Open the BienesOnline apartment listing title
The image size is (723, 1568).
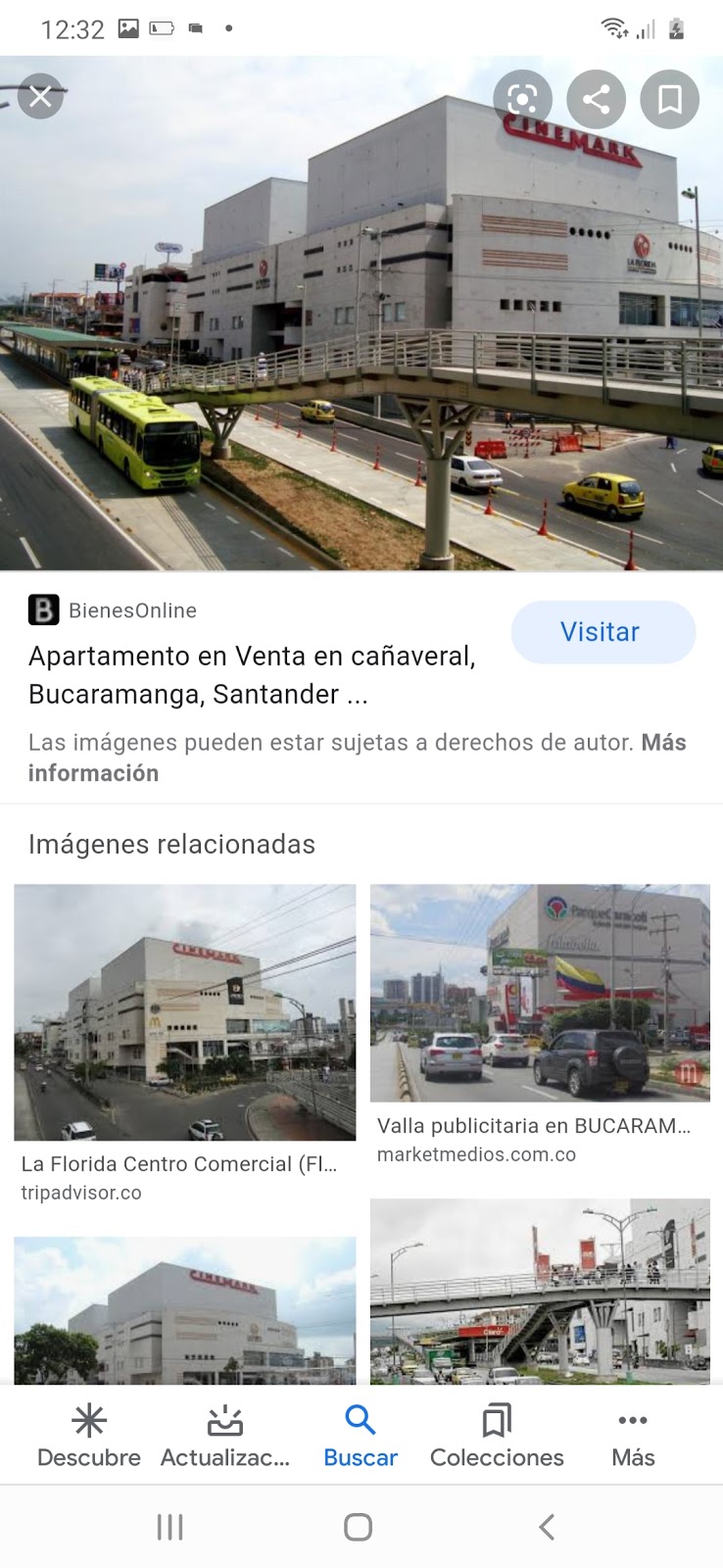(252, 674)
